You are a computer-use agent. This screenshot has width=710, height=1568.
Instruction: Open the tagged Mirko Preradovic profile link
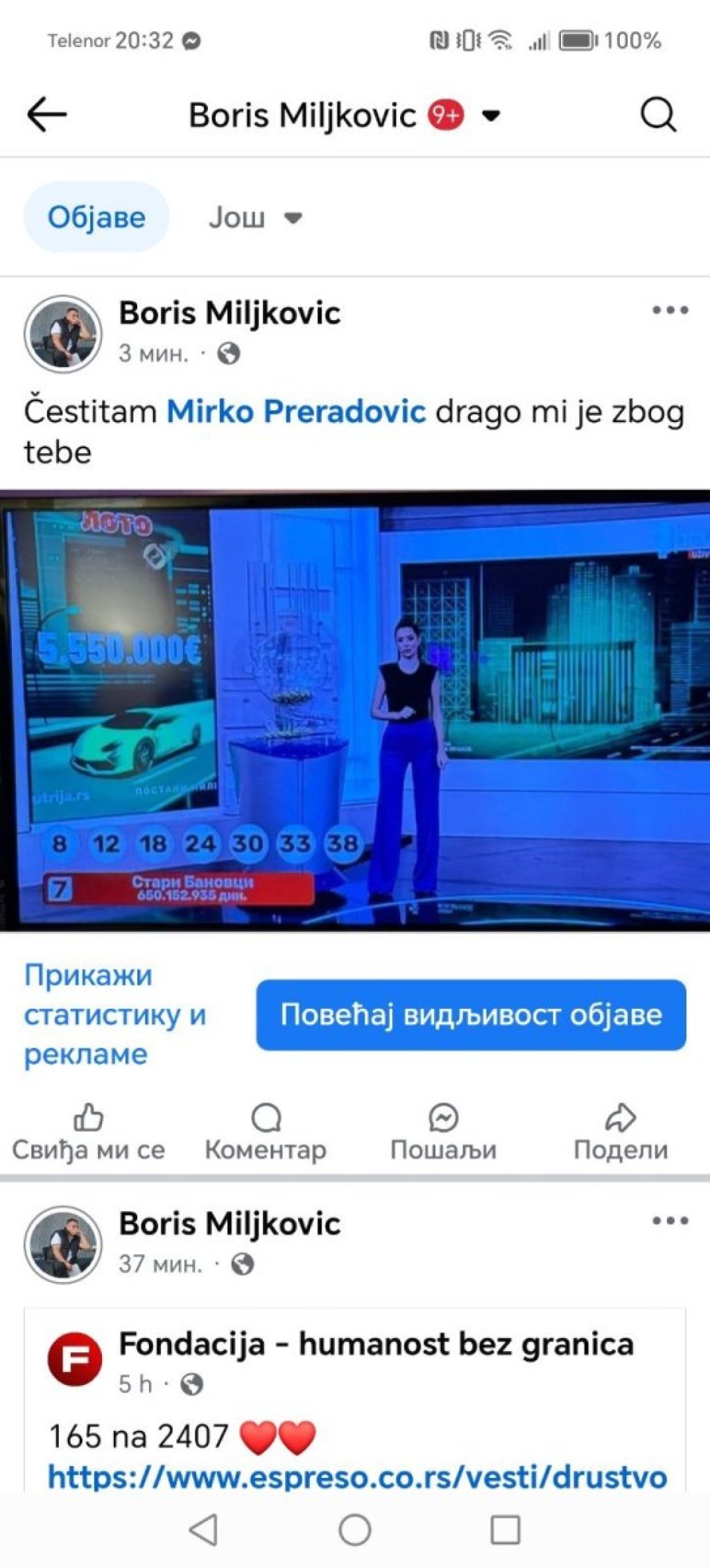(296, 412)
